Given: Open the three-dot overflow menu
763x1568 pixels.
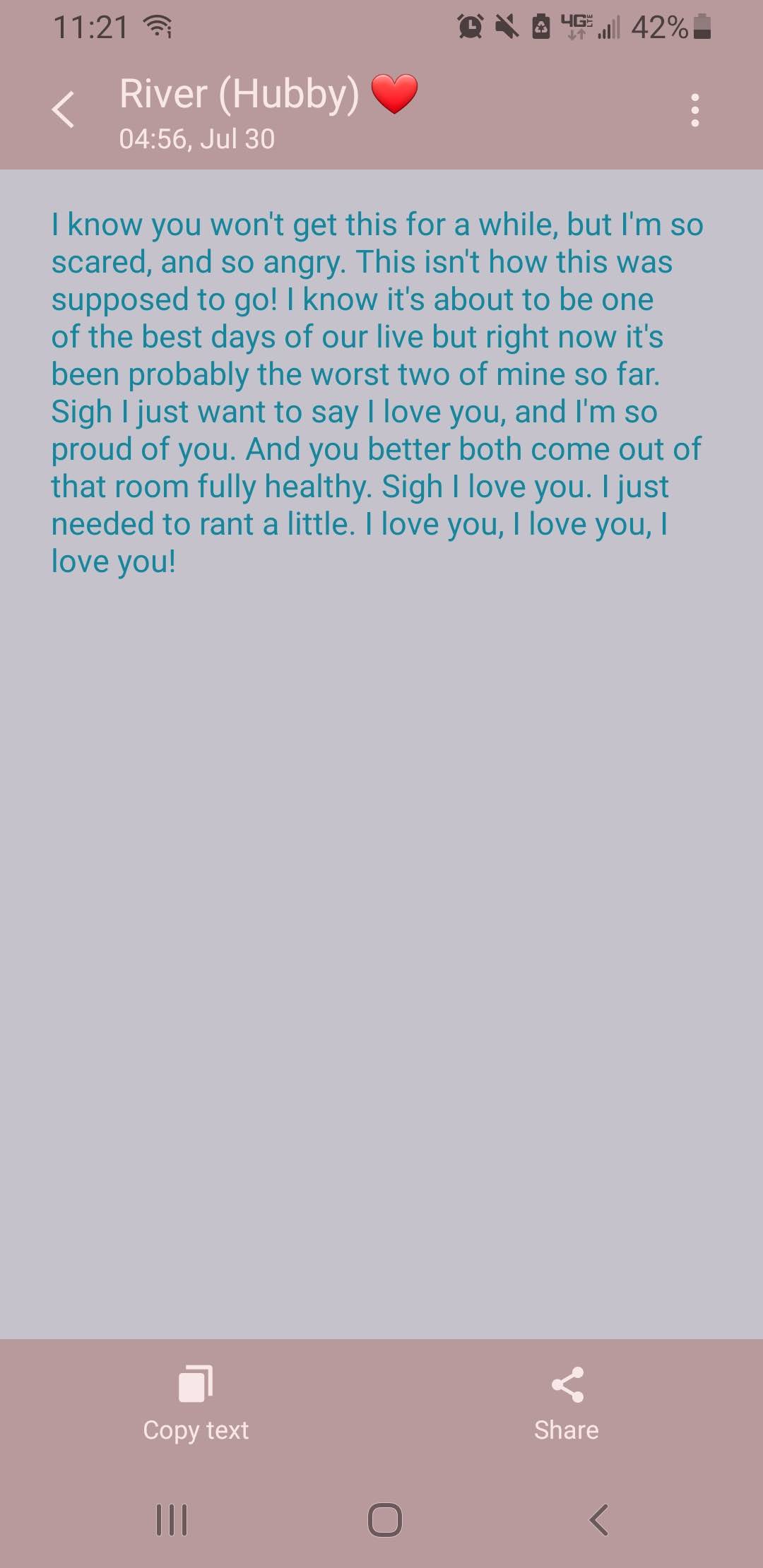Looking at the screenshot, I should coord(695,110).
